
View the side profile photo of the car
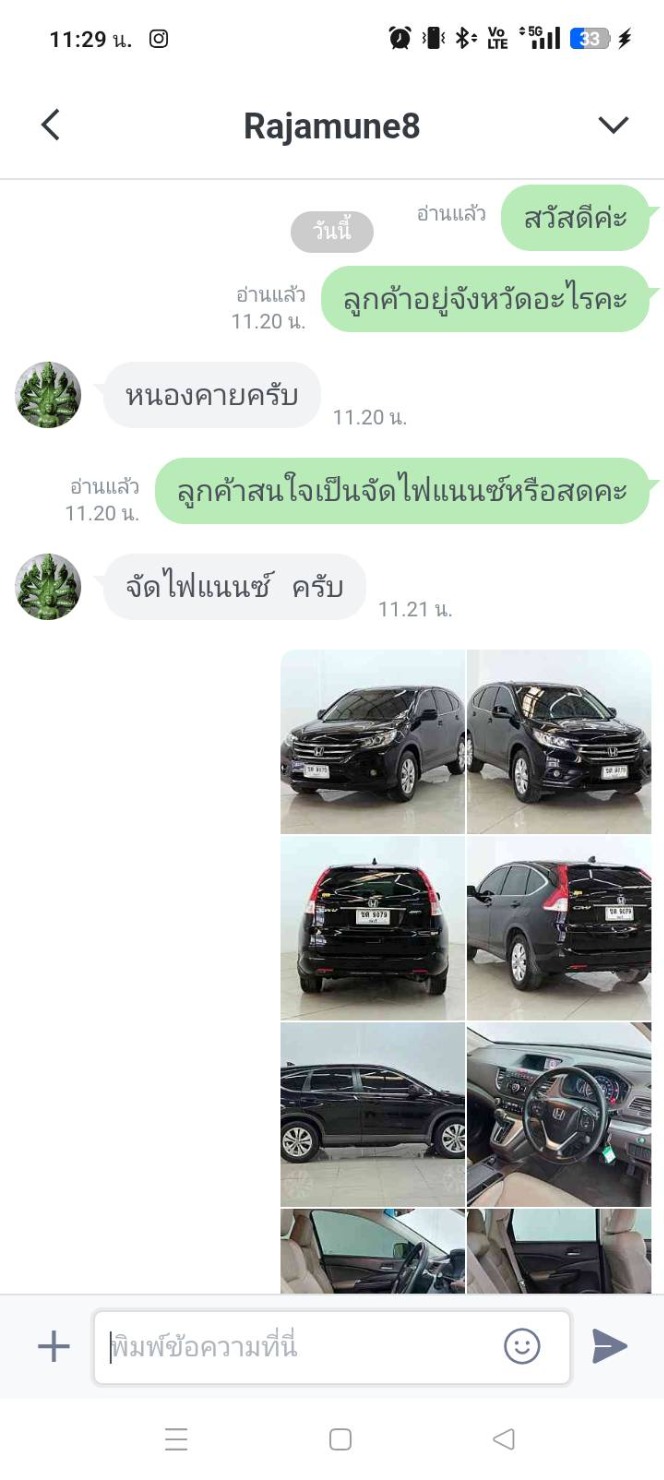click(x=372, y=1114)
